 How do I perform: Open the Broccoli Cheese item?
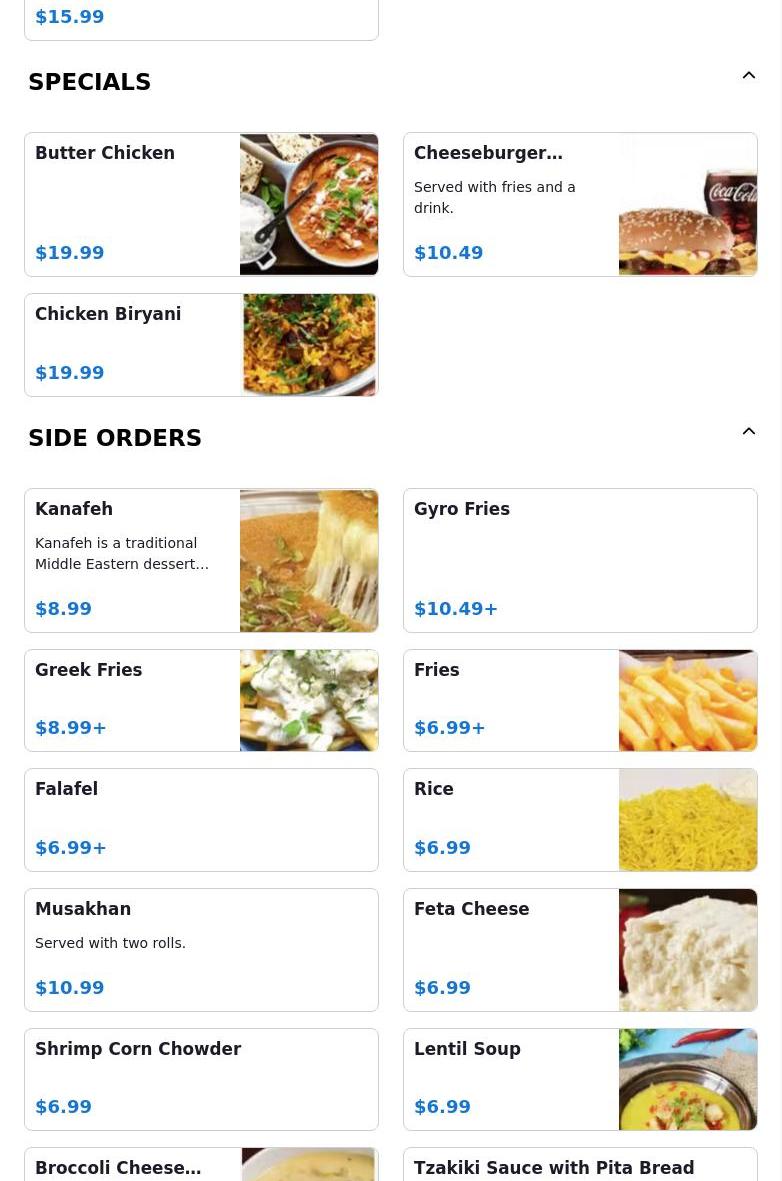click(201, 1166)
